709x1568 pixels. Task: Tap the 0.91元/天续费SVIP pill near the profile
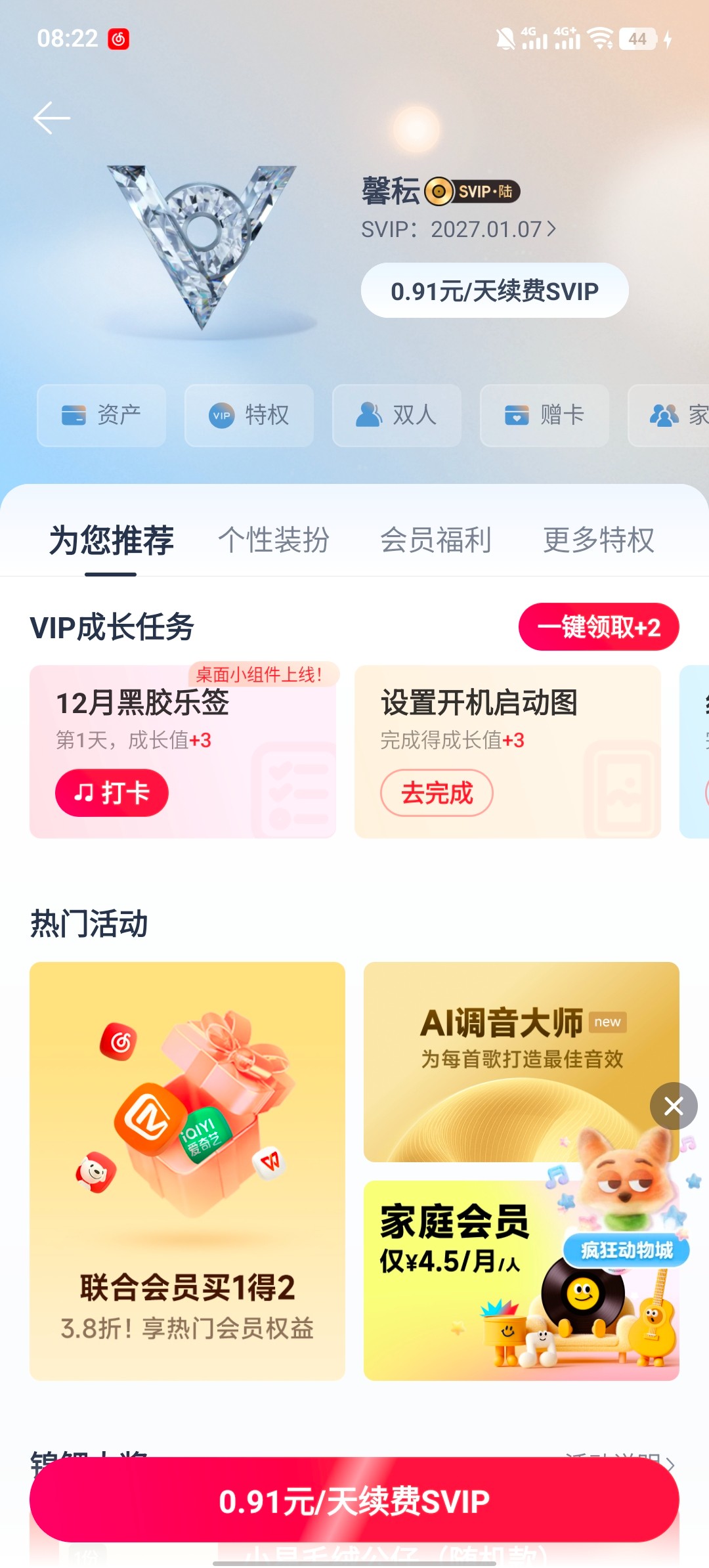[494, 291]
